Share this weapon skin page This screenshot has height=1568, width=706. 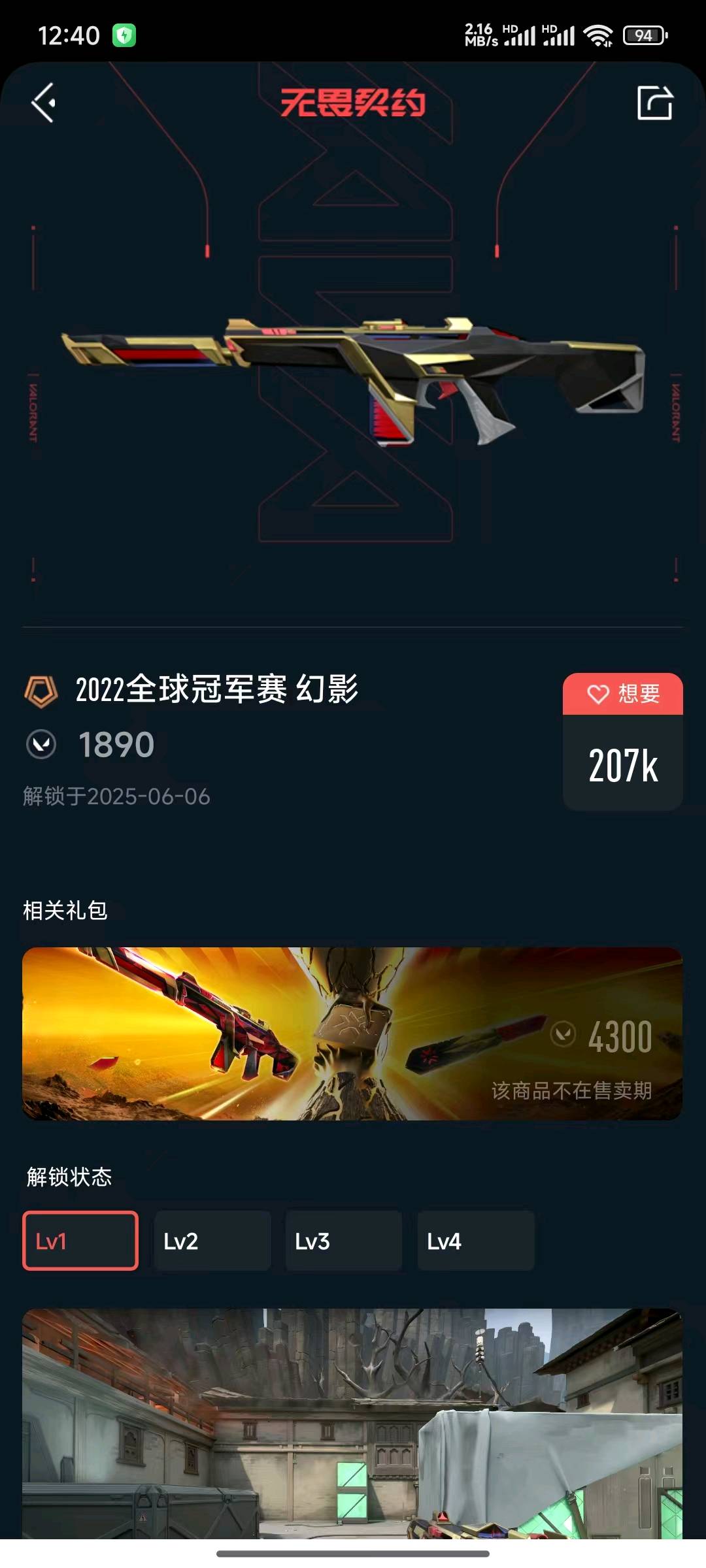[x=654, y=103]
